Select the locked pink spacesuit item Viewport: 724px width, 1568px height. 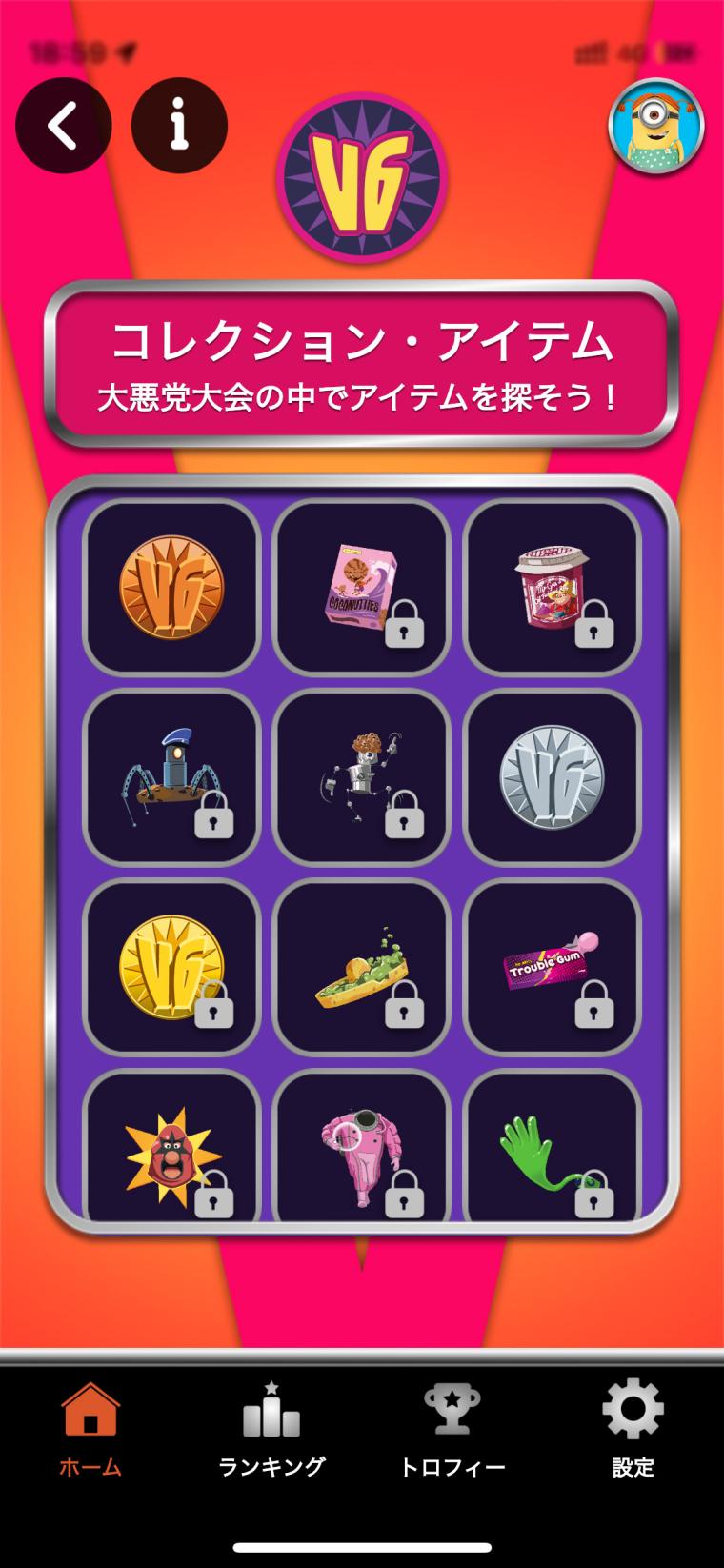coord(362,1148)
